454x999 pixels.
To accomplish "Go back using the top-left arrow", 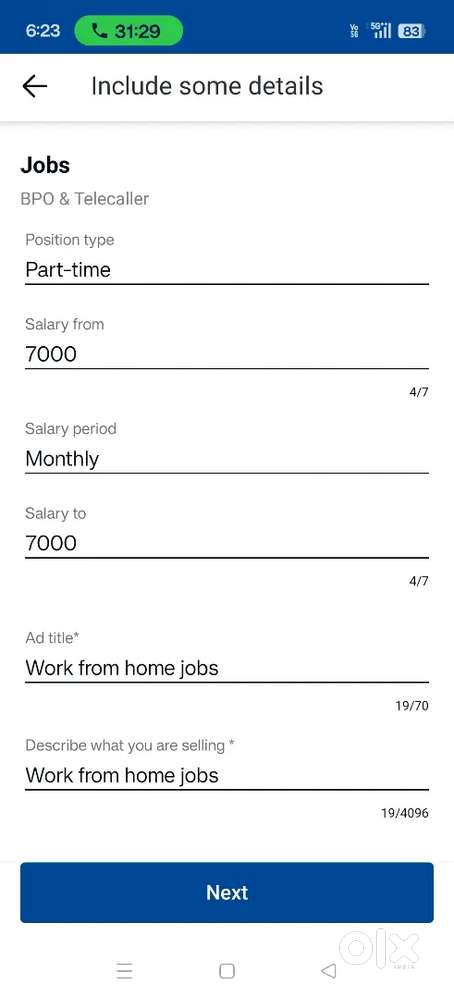I will [34, 86].
